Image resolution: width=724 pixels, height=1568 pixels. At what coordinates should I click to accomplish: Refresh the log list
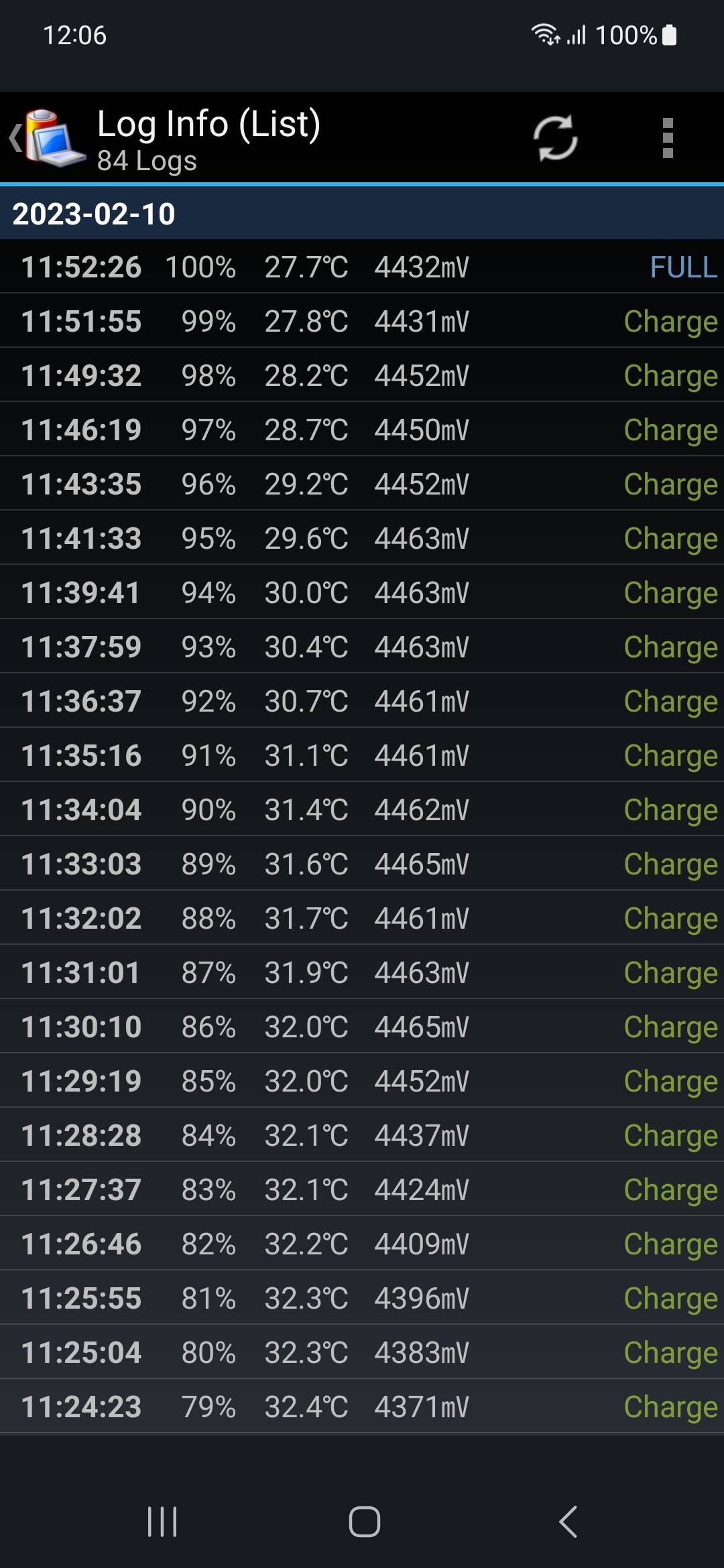[x=555, y=138]
